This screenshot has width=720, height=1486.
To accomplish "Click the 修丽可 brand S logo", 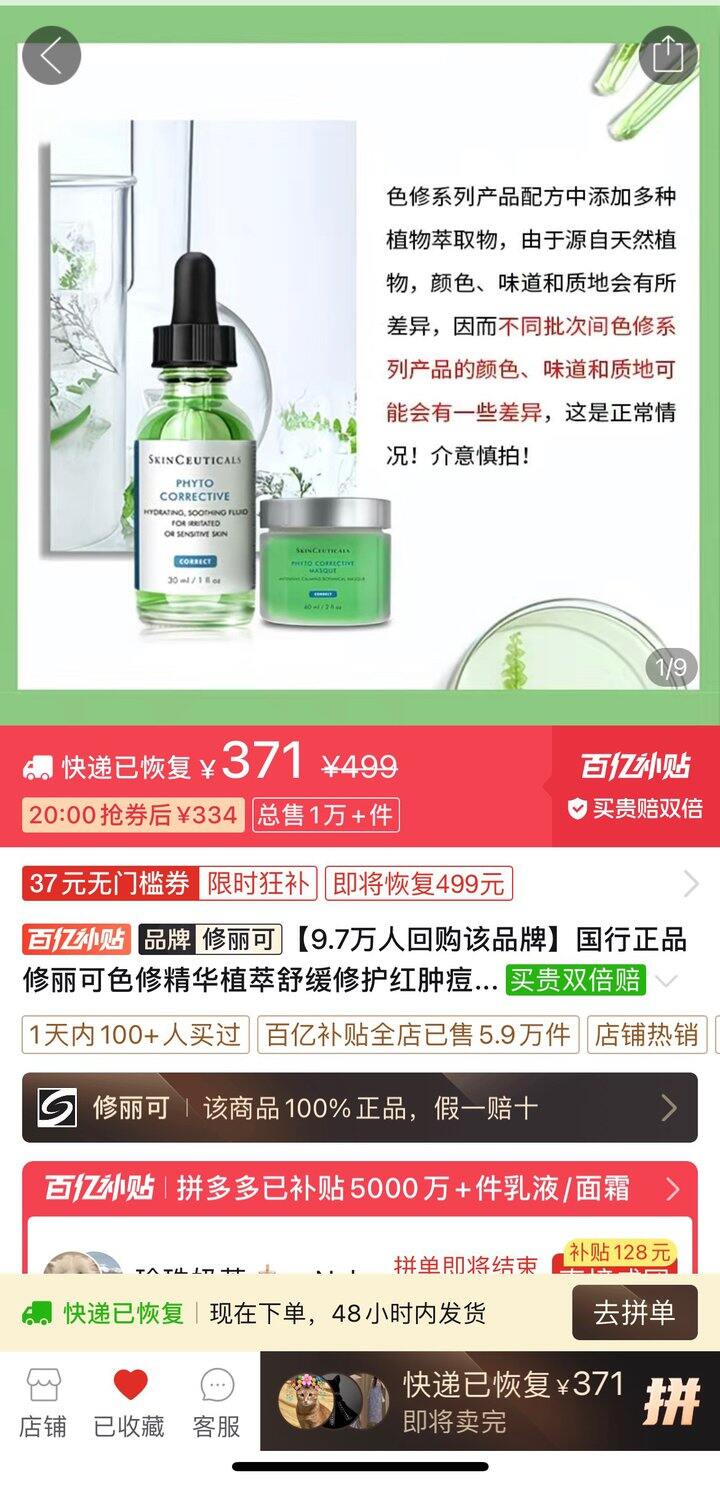I will [58, 1106].
